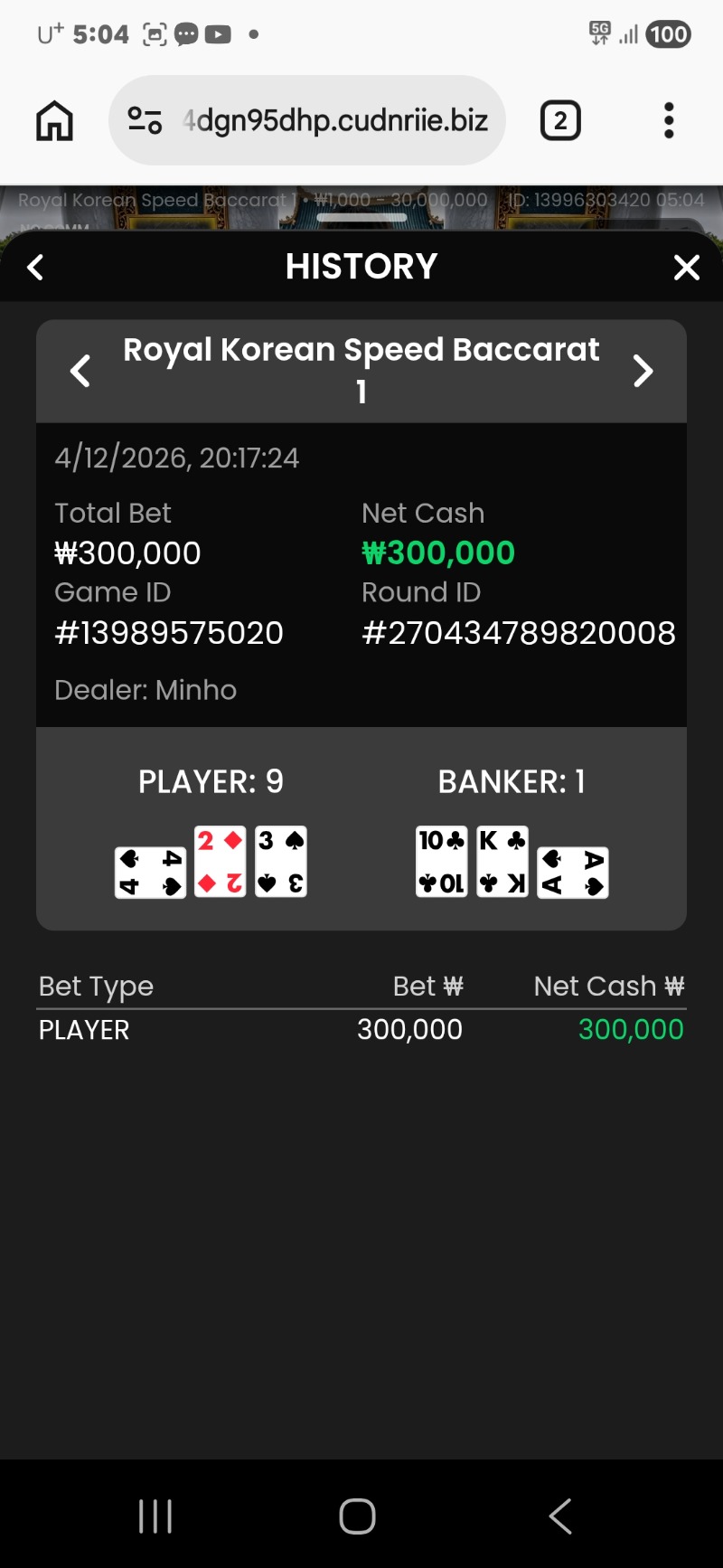Open the browser overflow menu
Image resolution: width=723 pixels, height=1568 pixels.
669,120
